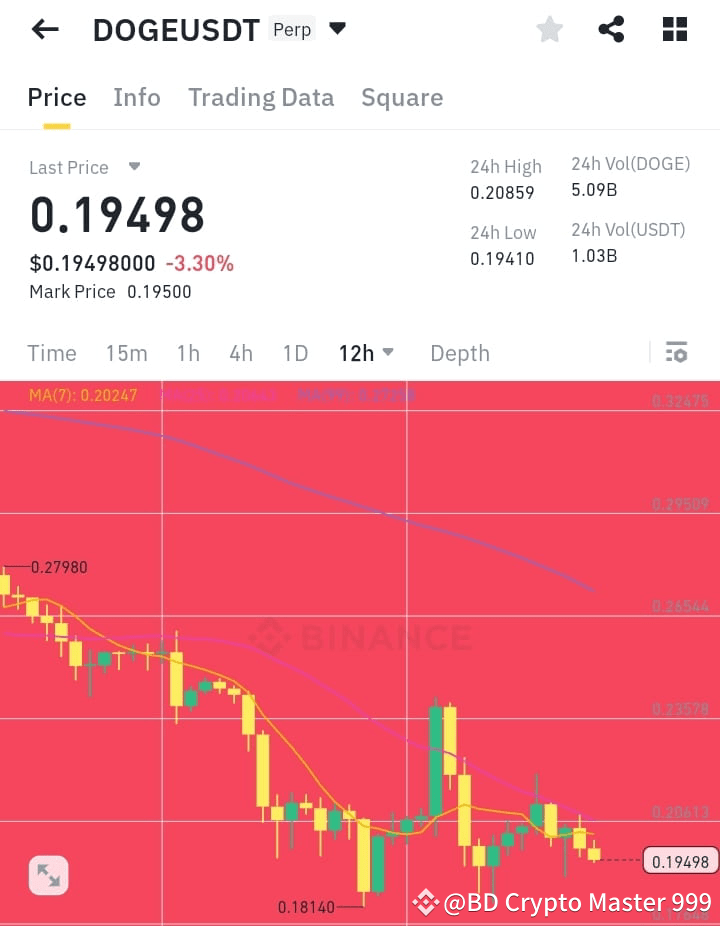Select the 1h chart timeframe
Screen dimensions: 720x926
(x=188, y=352)
